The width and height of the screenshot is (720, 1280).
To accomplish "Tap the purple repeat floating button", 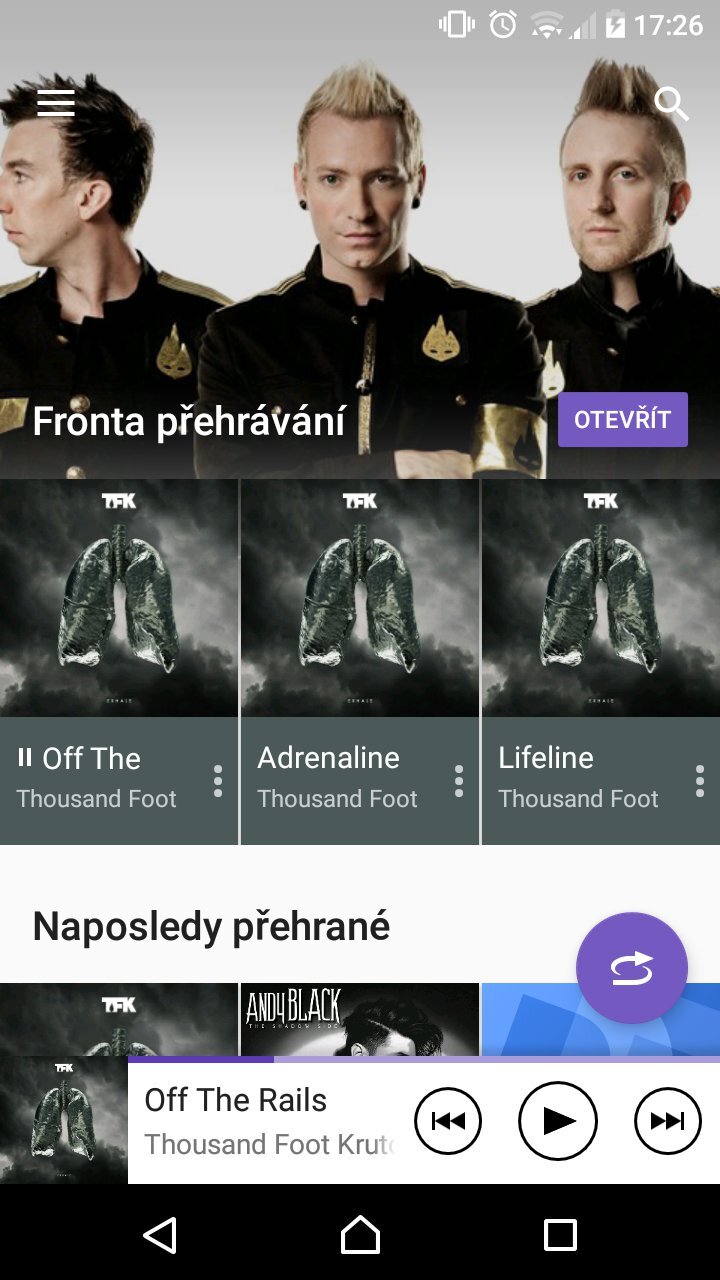I will [x=631, y=968].
